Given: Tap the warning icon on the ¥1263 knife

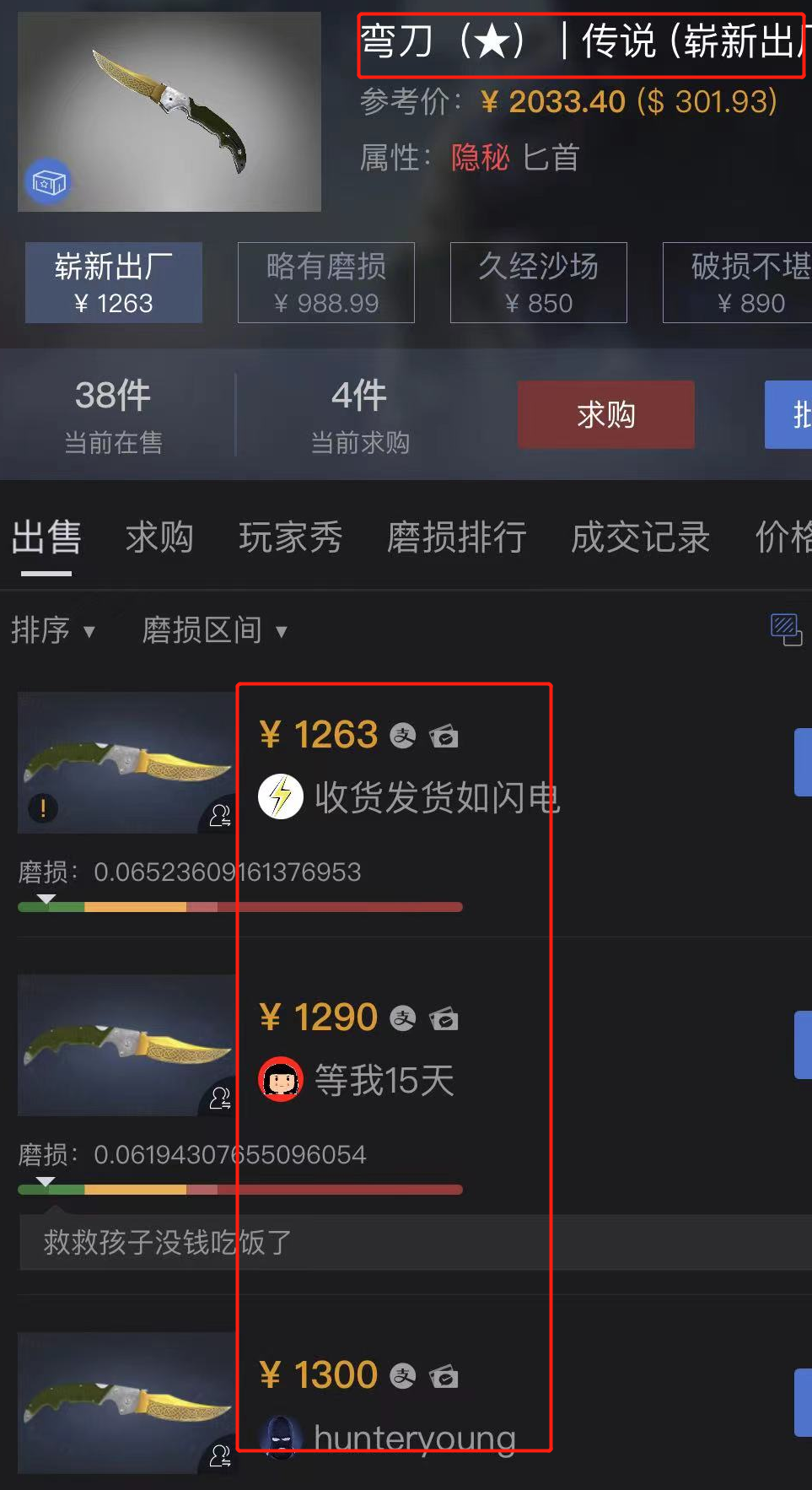Looking at the screenshot, I should click(x=43, y=808).
